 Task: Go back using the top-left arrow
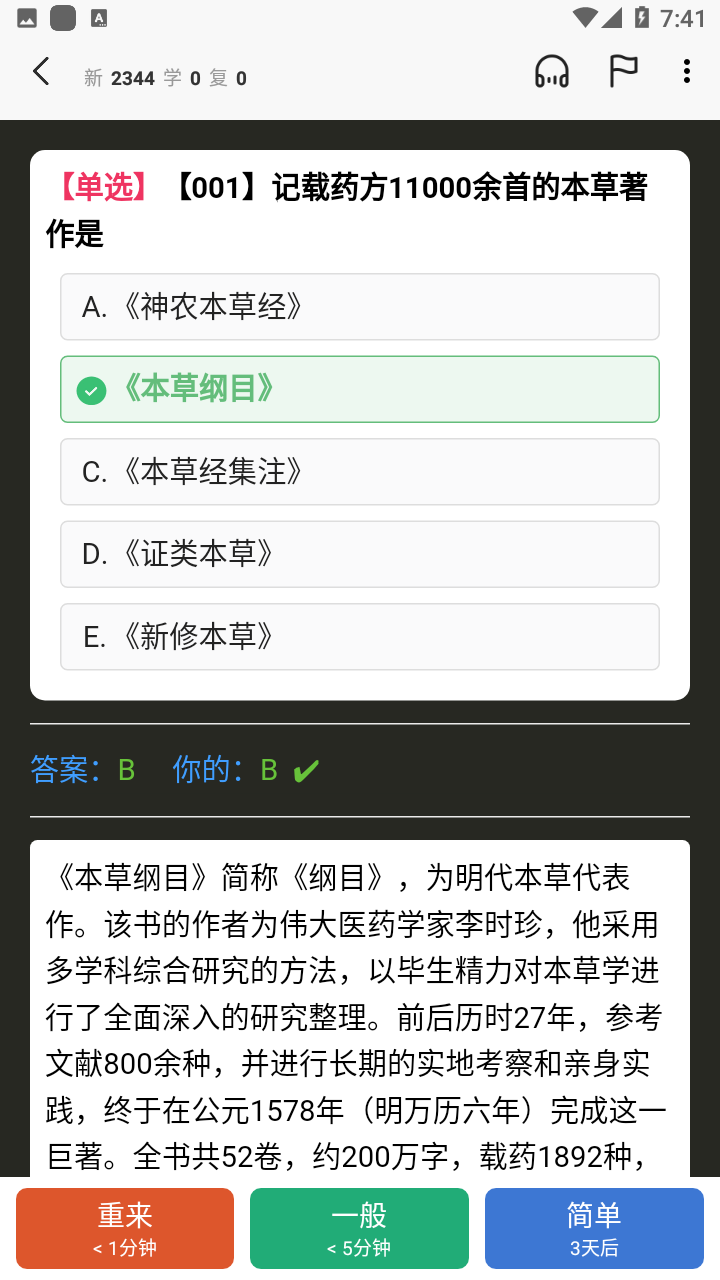(x=41, y=72)
